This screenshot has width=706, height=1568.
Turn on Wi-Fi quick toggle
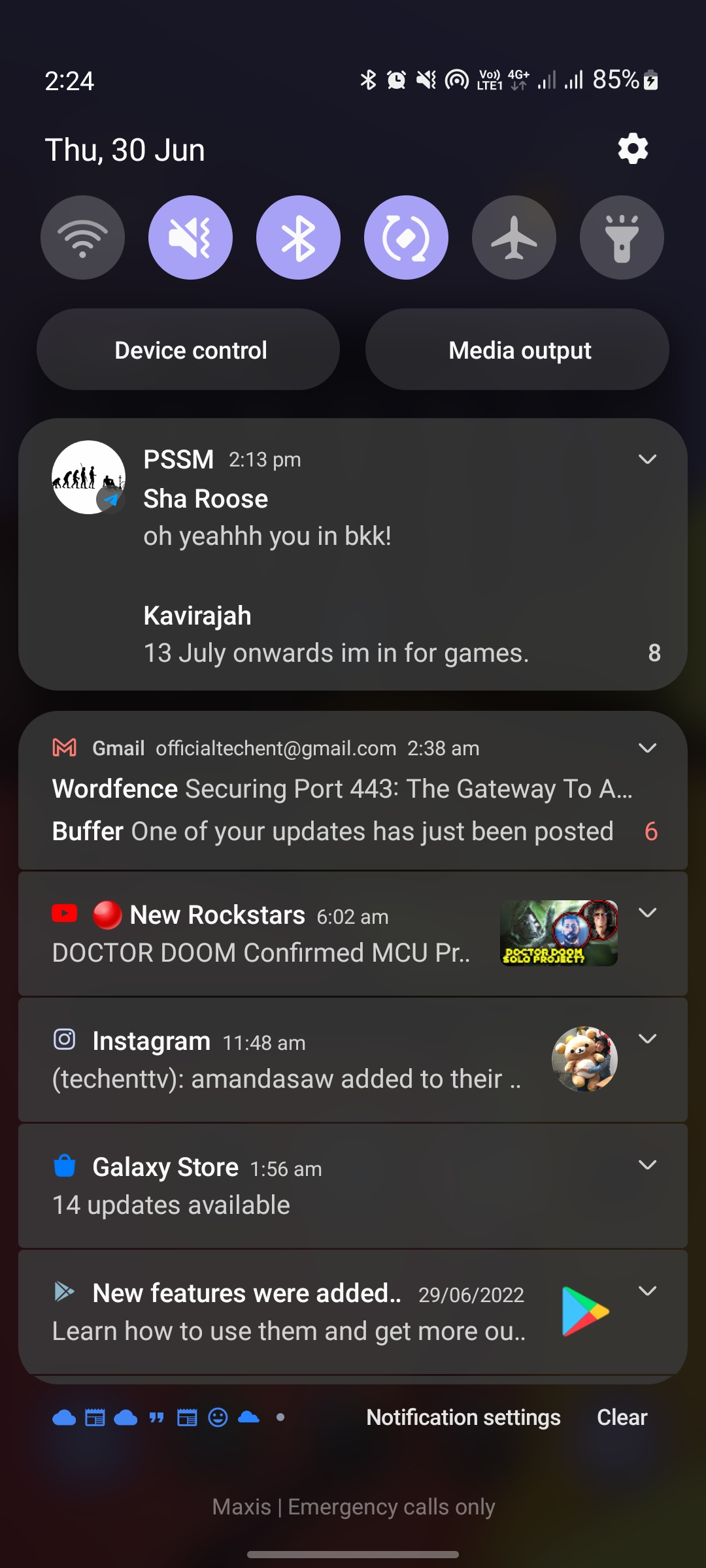82,237
